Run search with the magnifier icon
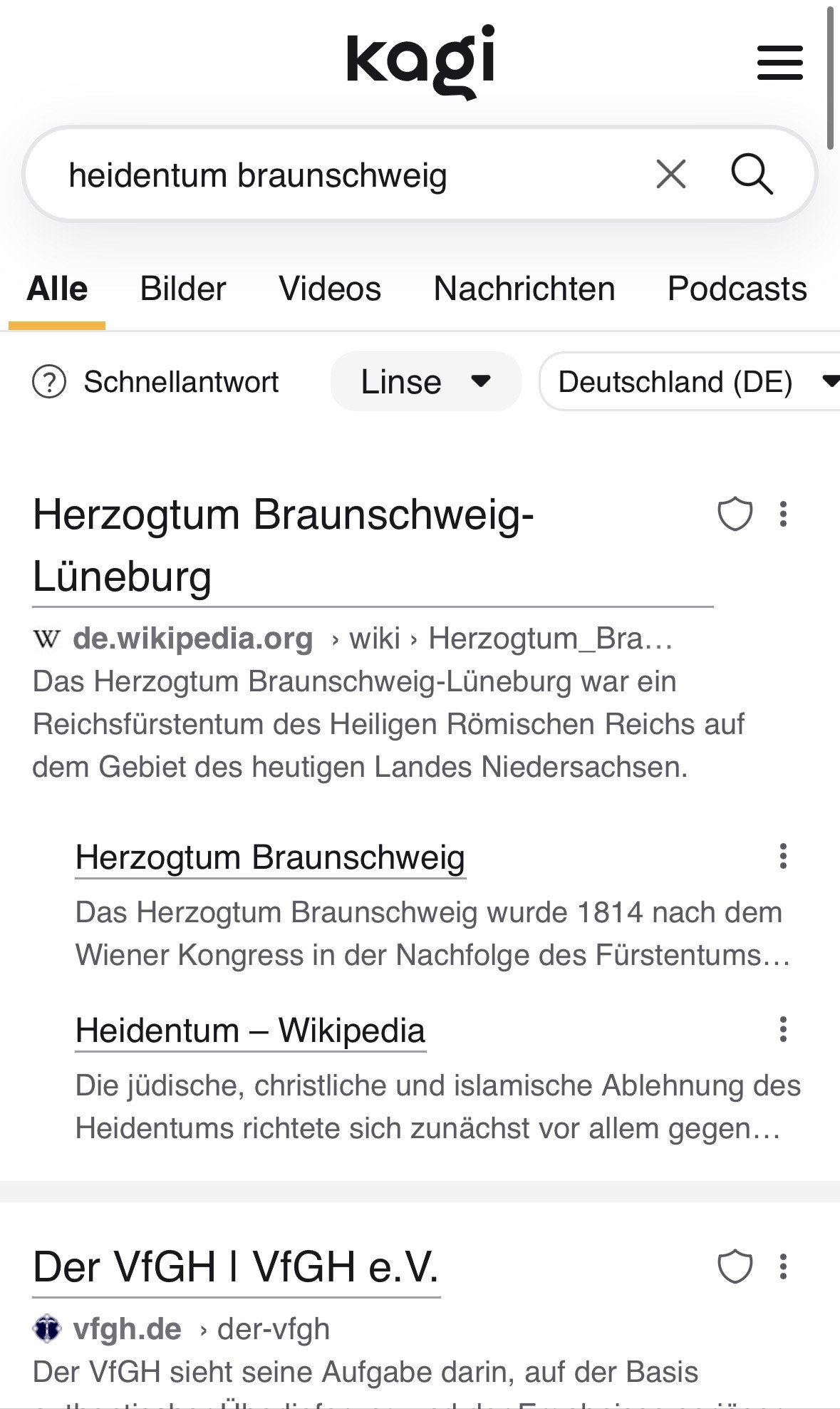 click(752, 174)
